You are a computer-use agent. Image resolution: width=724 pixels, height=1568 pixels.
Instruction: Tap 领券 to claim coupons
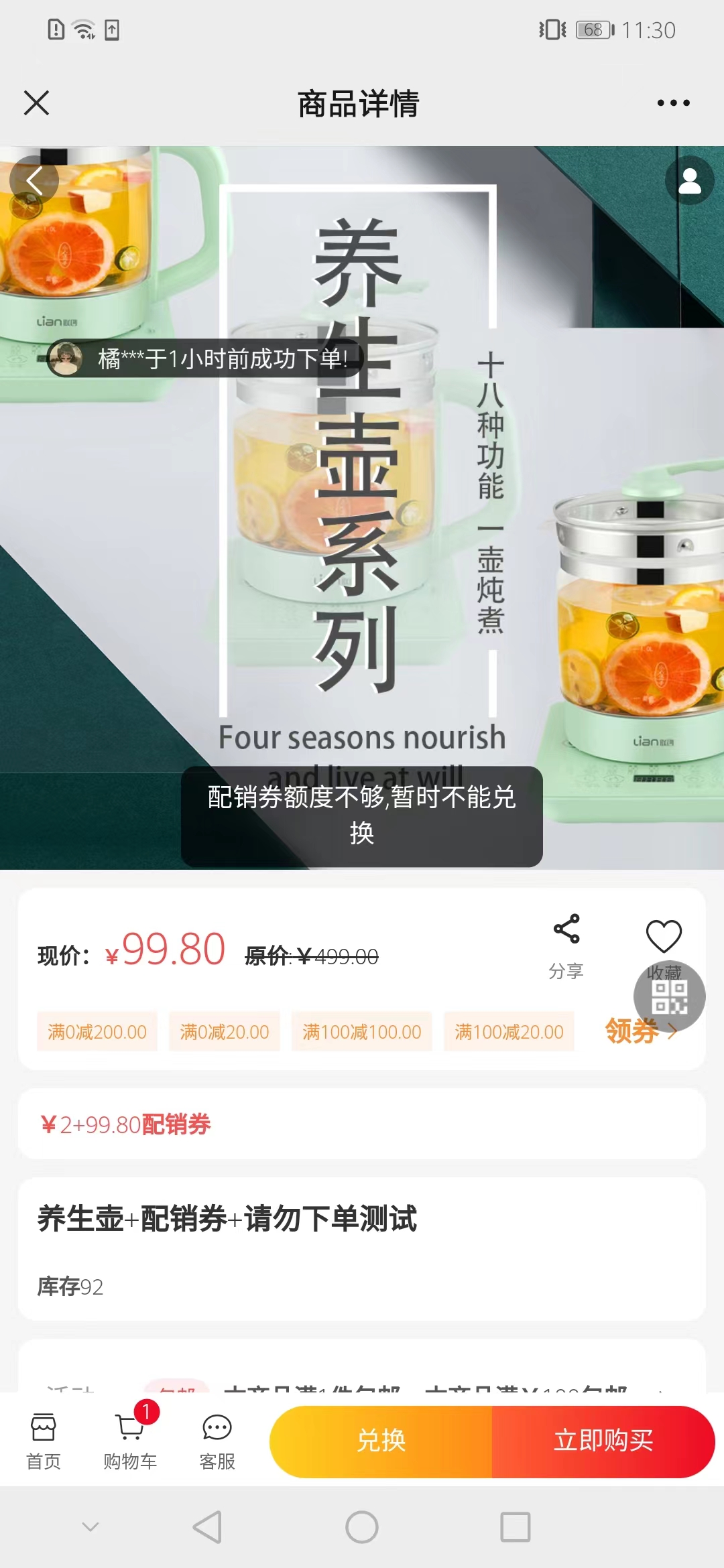point(640,1031)
